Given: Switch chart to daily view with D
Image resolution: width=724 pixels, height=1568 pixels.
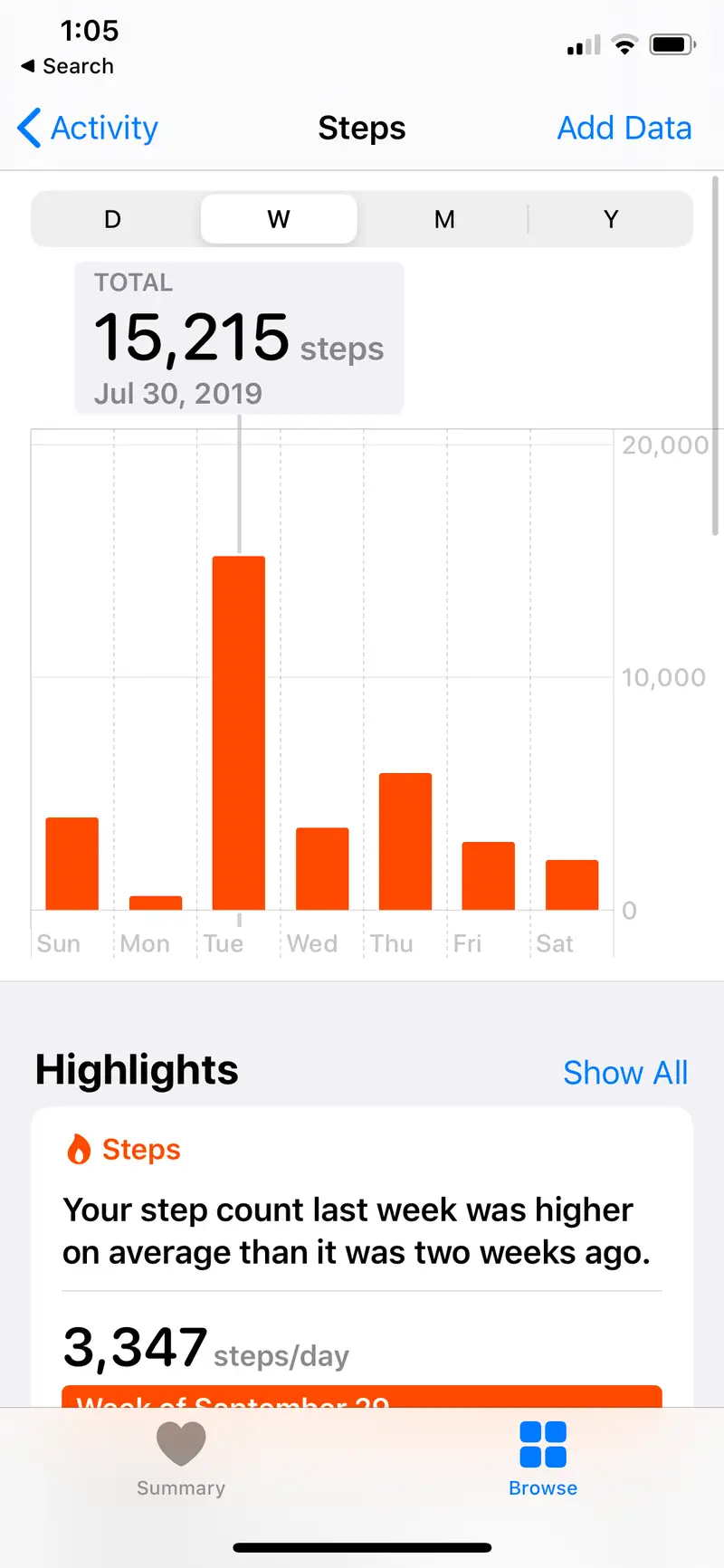Looking at the screenshot, I should [112, 218].
